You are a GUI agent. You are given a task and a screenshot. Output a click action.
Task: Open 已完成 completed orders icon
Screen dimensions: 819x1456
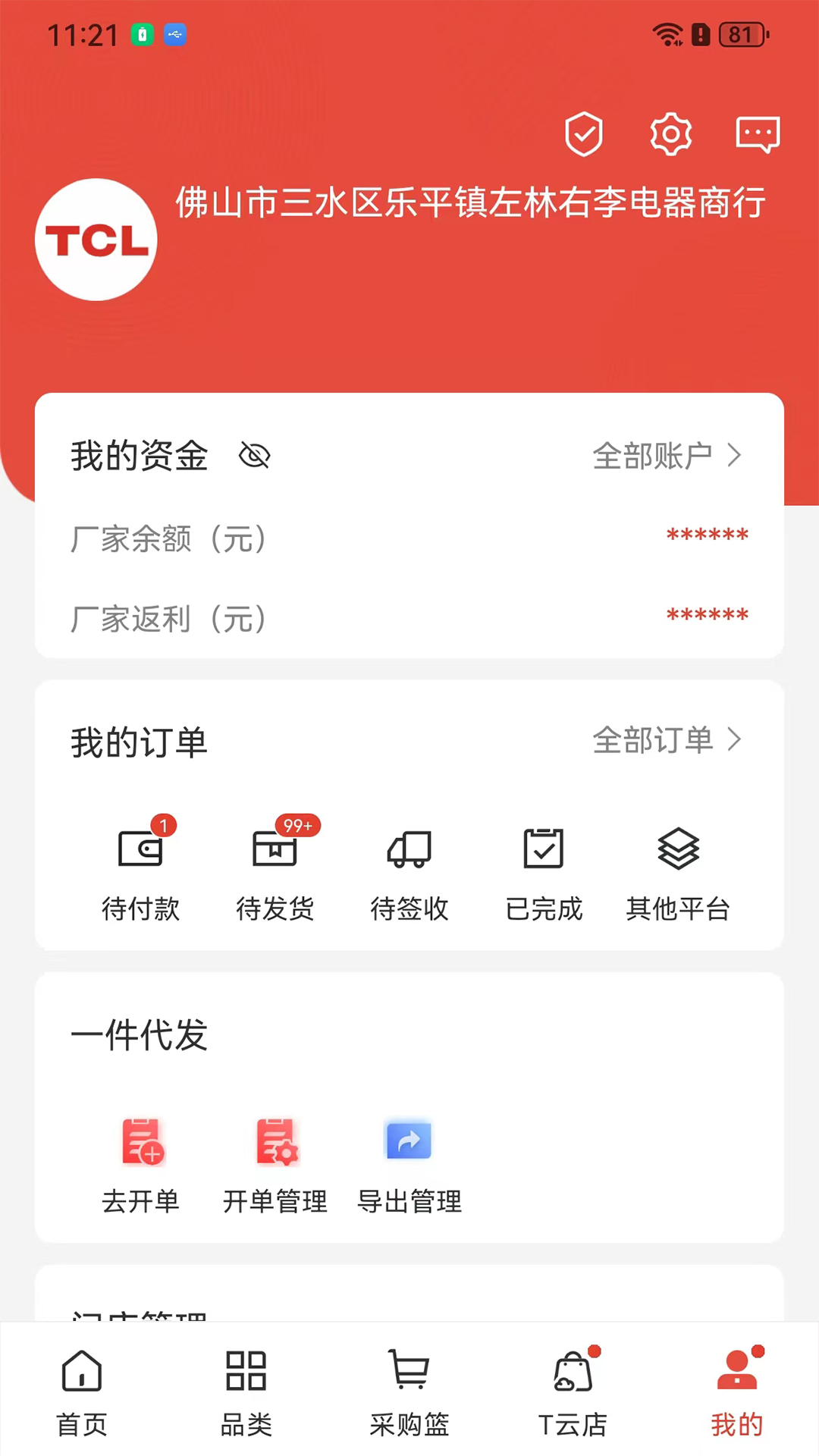pyautogui.click(x=543, y=853)
